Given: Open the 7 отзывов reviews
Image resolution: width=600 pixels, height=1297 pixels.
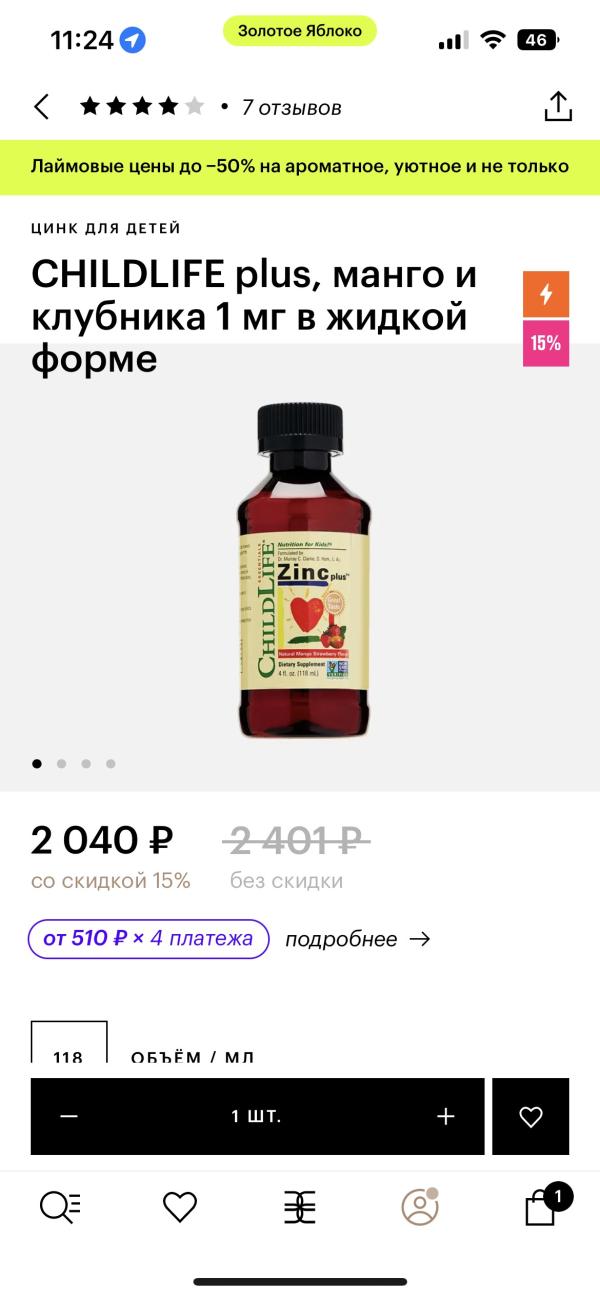Looking at the screenshot, I should [x=291, y=107].
